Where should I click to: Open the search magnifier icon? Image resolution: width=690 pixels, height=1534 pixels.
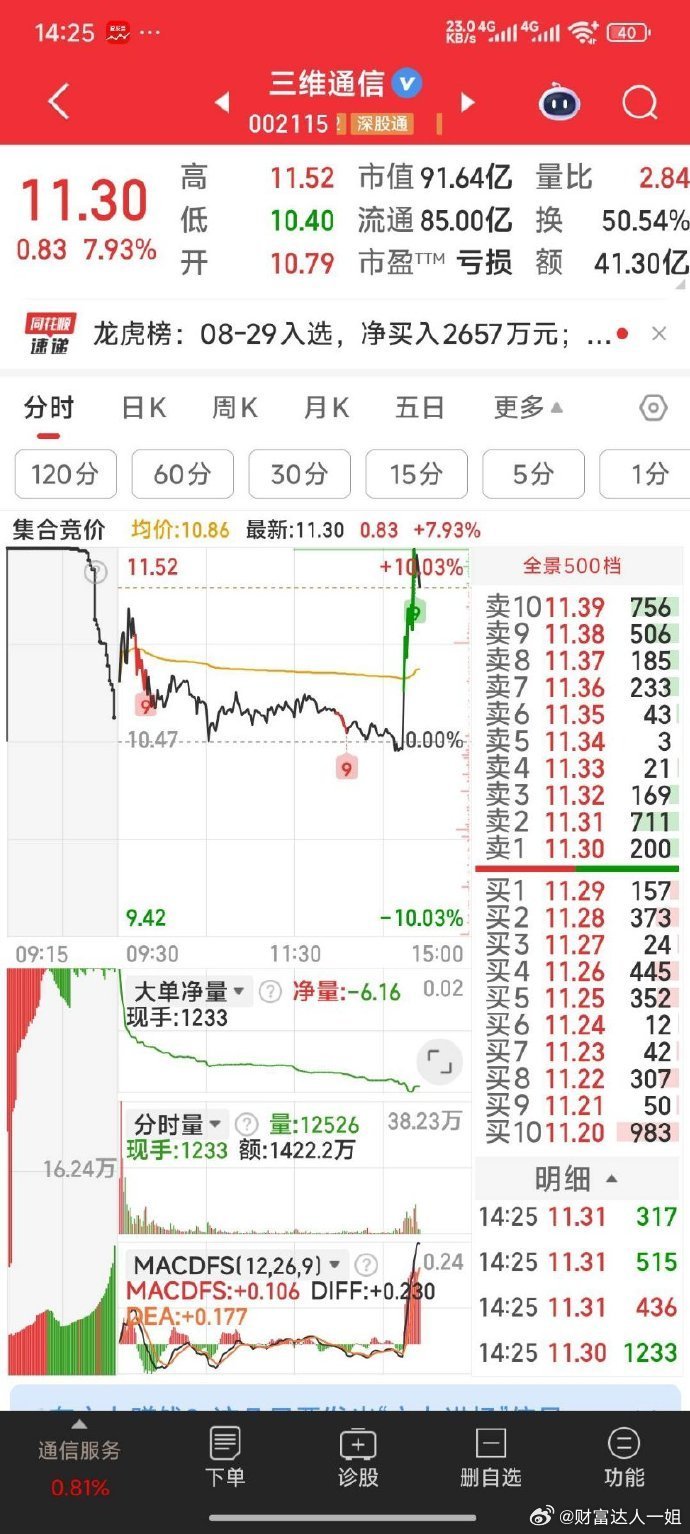639,102
